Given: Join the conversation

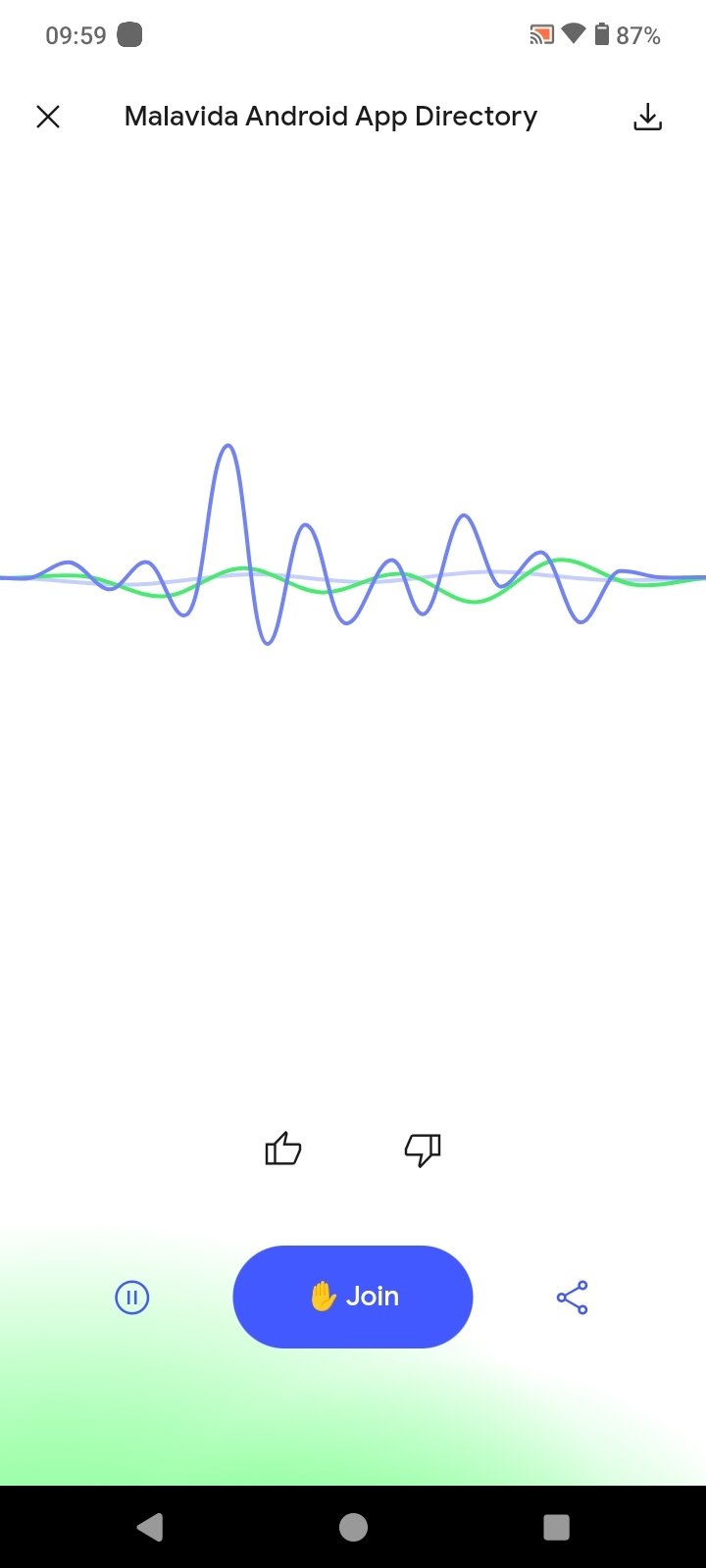Looking at the screenshot, I should (x=353, y=1297).
